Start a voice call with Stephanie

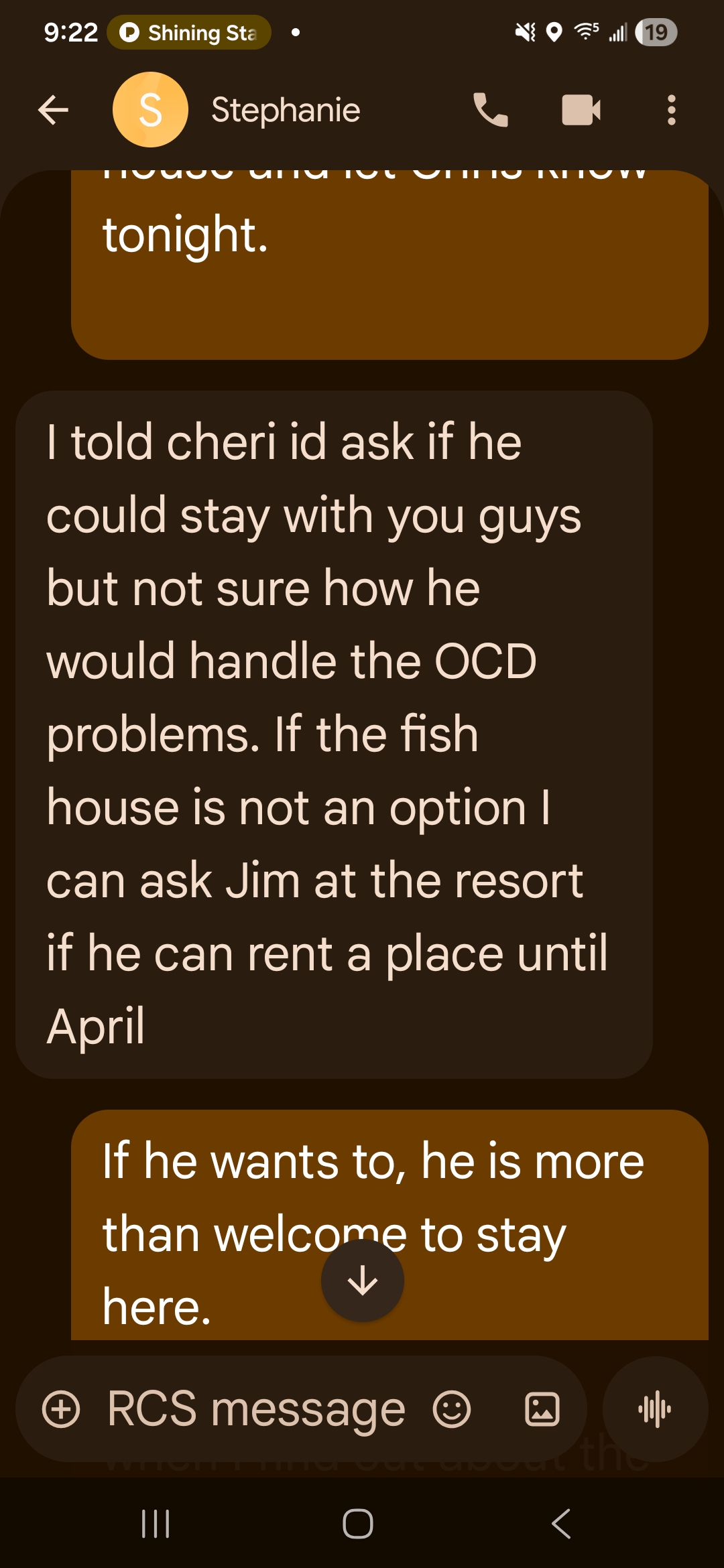tap(491, 110)
